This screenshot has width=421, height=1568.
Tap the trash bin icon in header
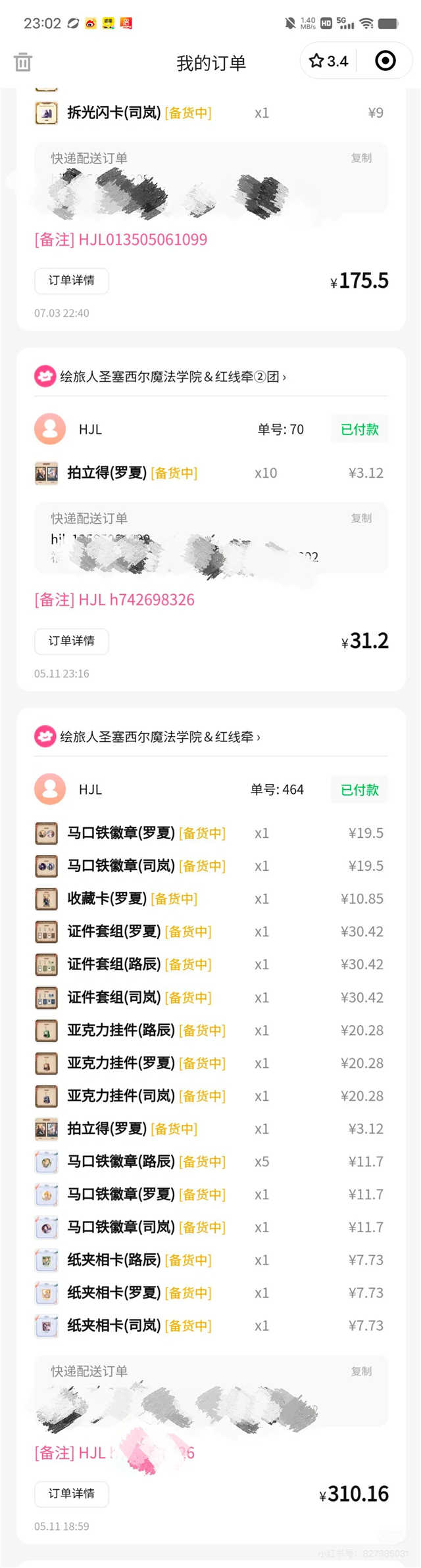pos(23,62)
